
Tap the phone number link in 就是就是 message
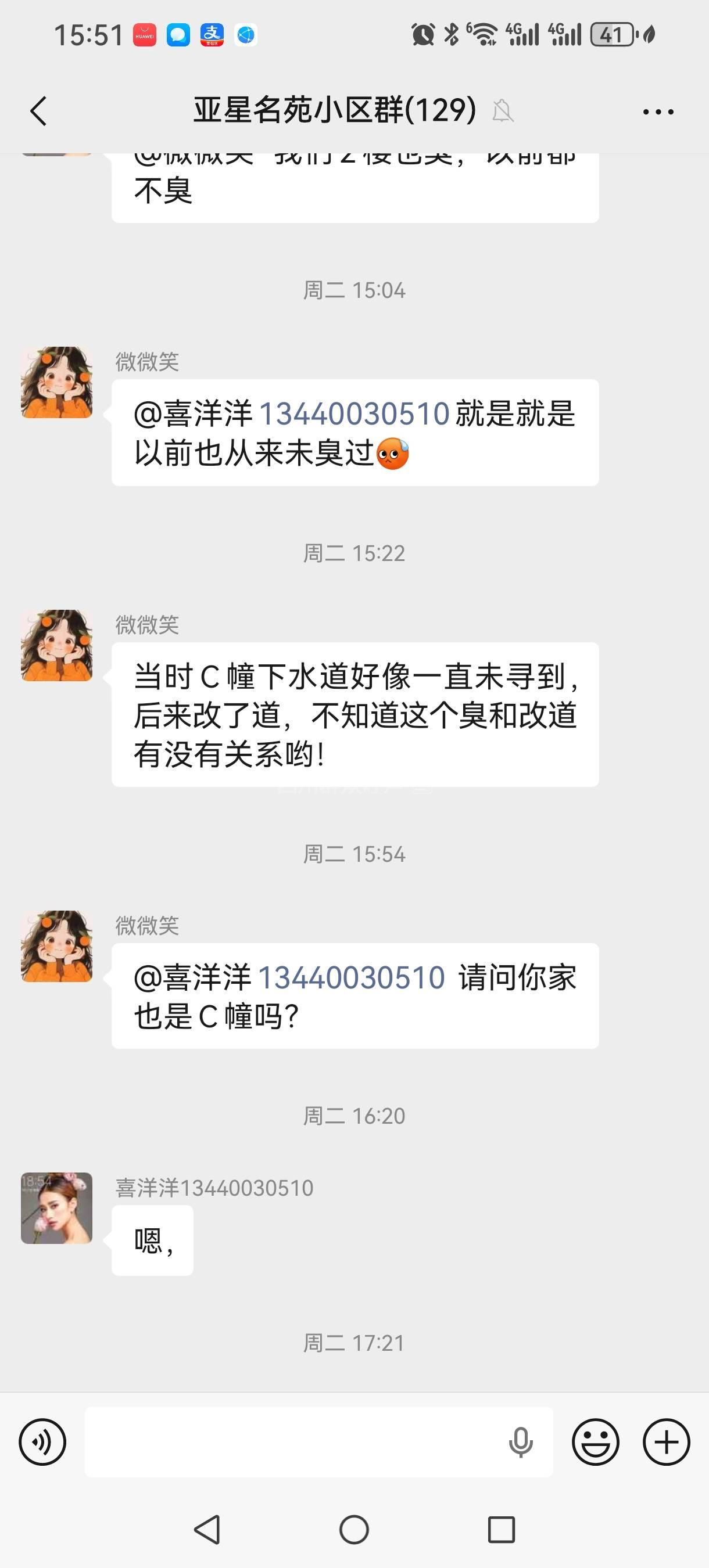point(354,414)
